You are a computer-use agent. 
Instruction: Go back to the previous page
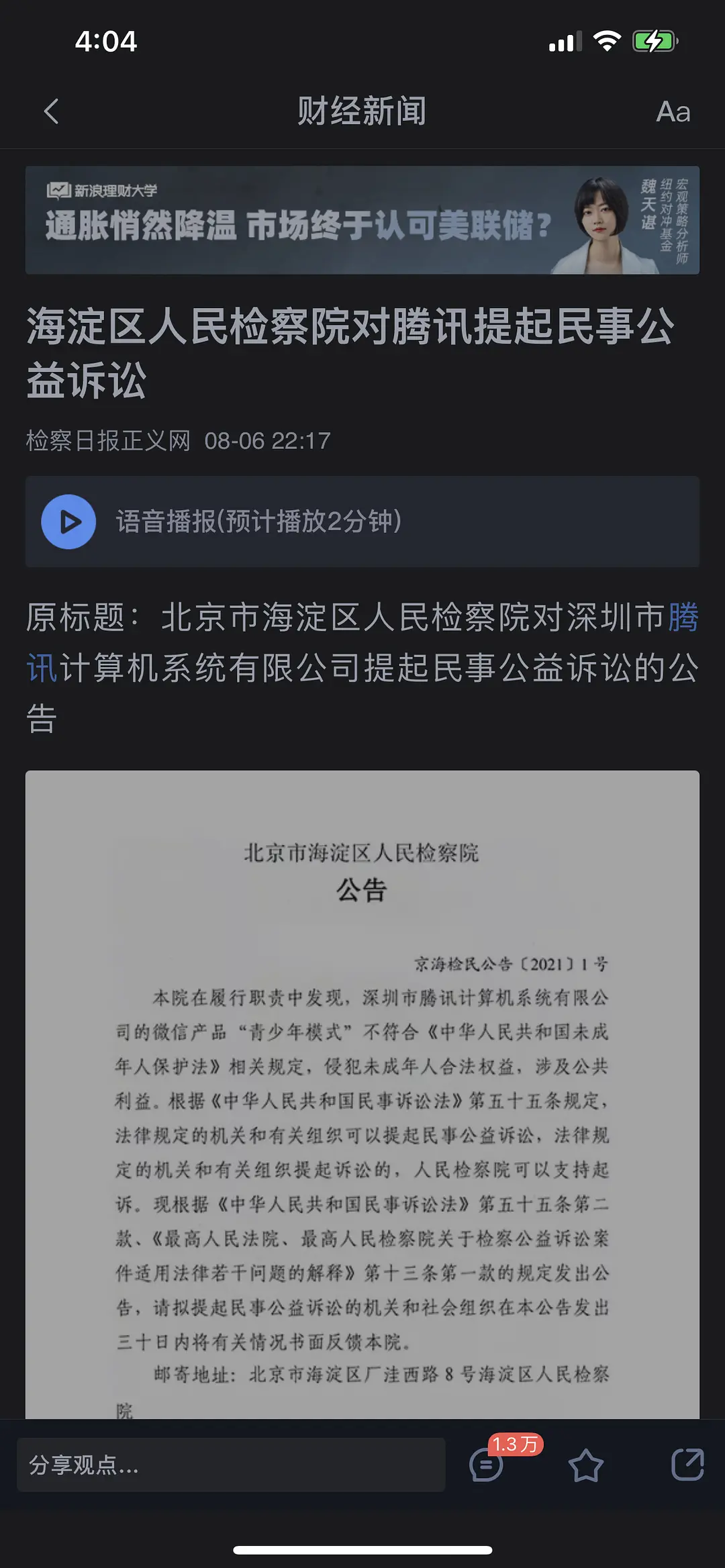[x=51, y=111]
